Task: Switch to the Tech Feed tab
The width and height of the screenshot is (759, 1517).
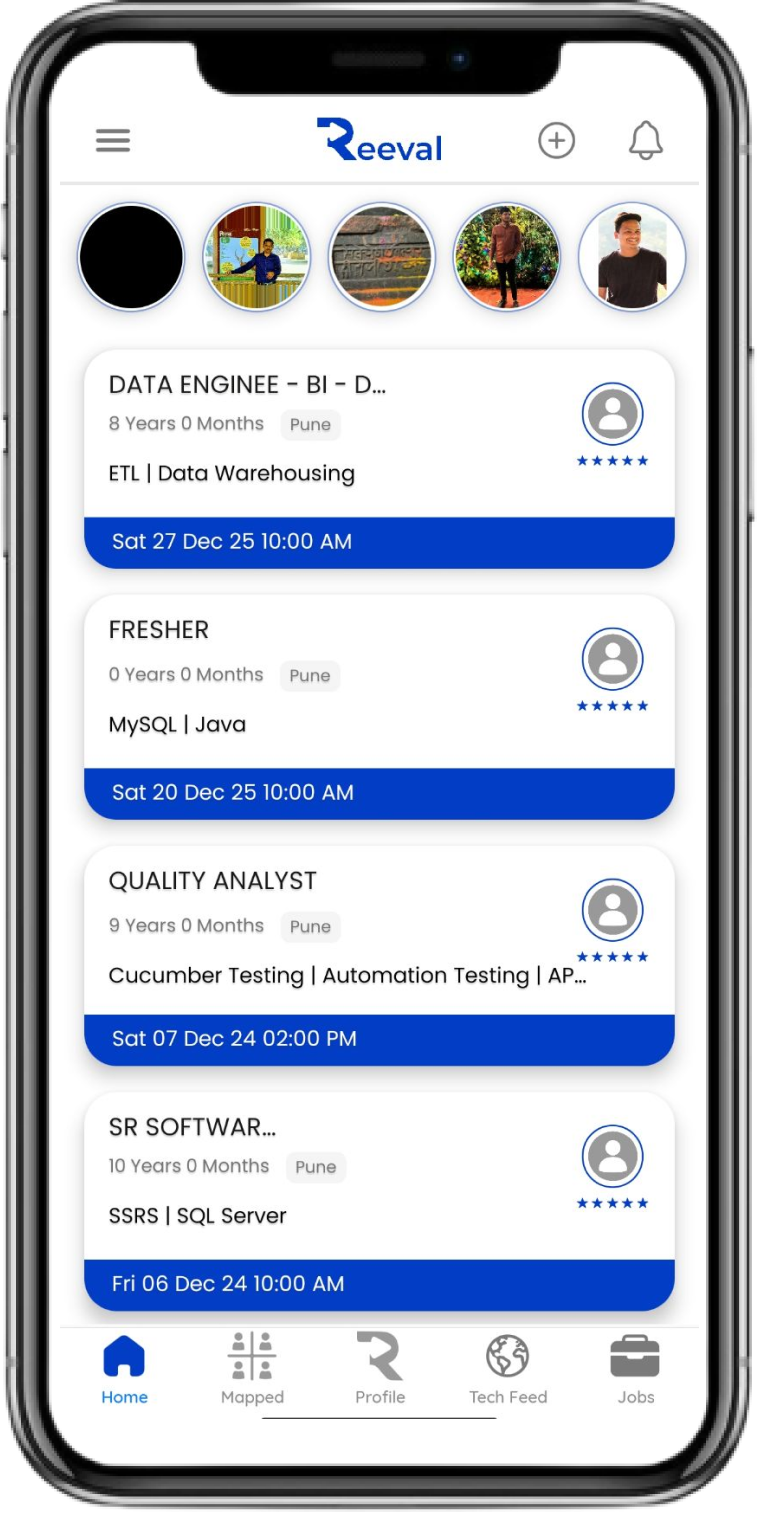Action: [508, 1369]
